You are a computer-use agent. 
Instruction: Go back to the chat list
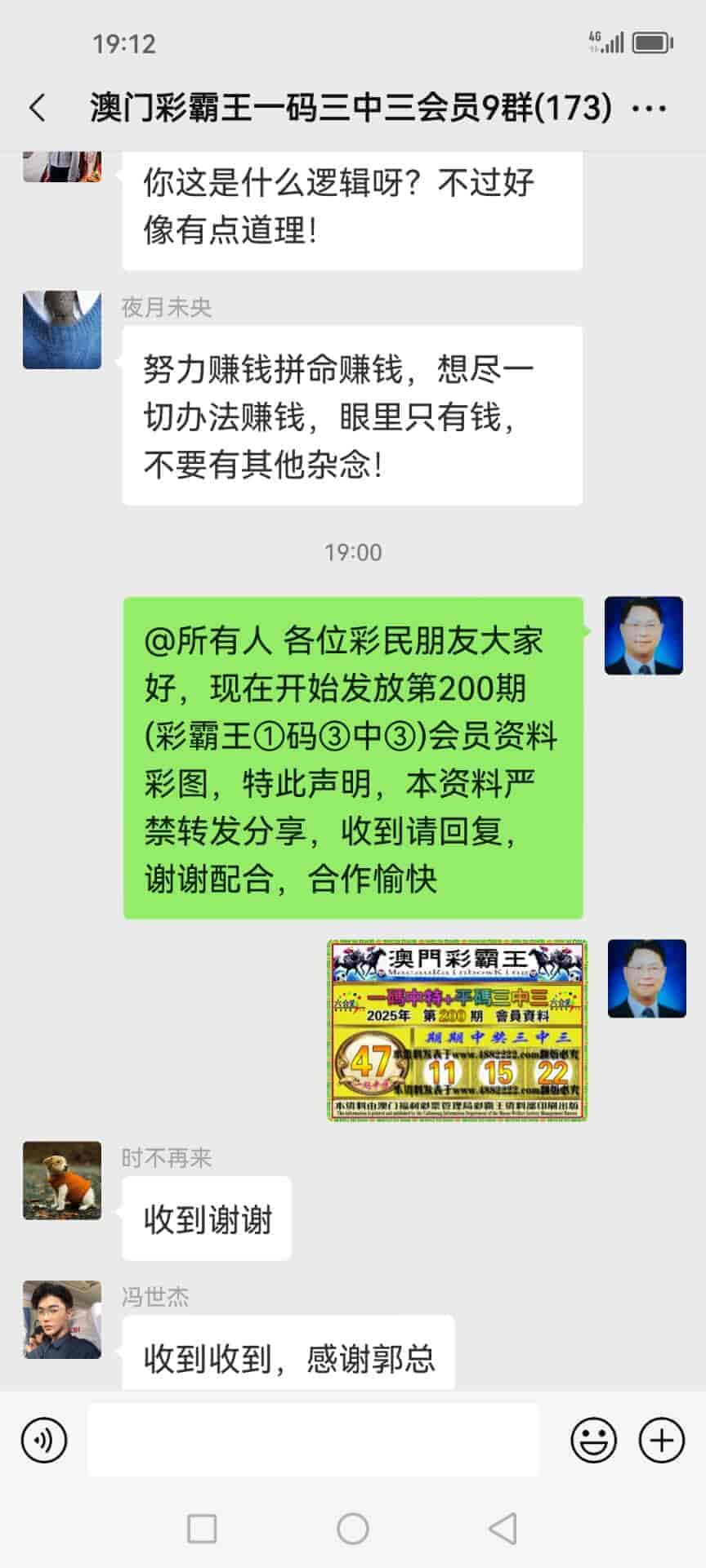pos(37,108)
